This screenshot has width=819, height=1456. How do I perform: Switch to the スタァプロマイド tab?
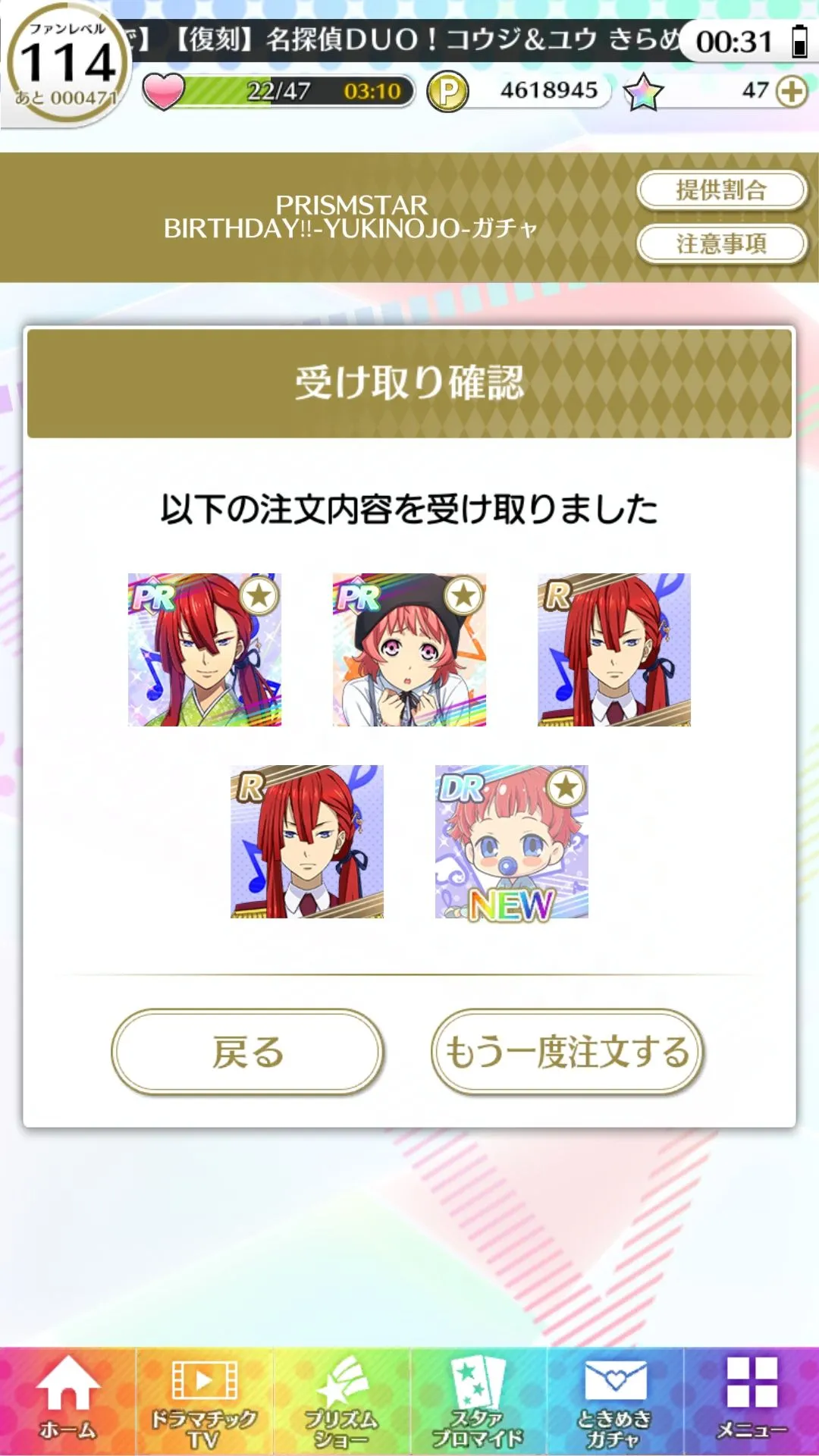tap(478, 1400)
